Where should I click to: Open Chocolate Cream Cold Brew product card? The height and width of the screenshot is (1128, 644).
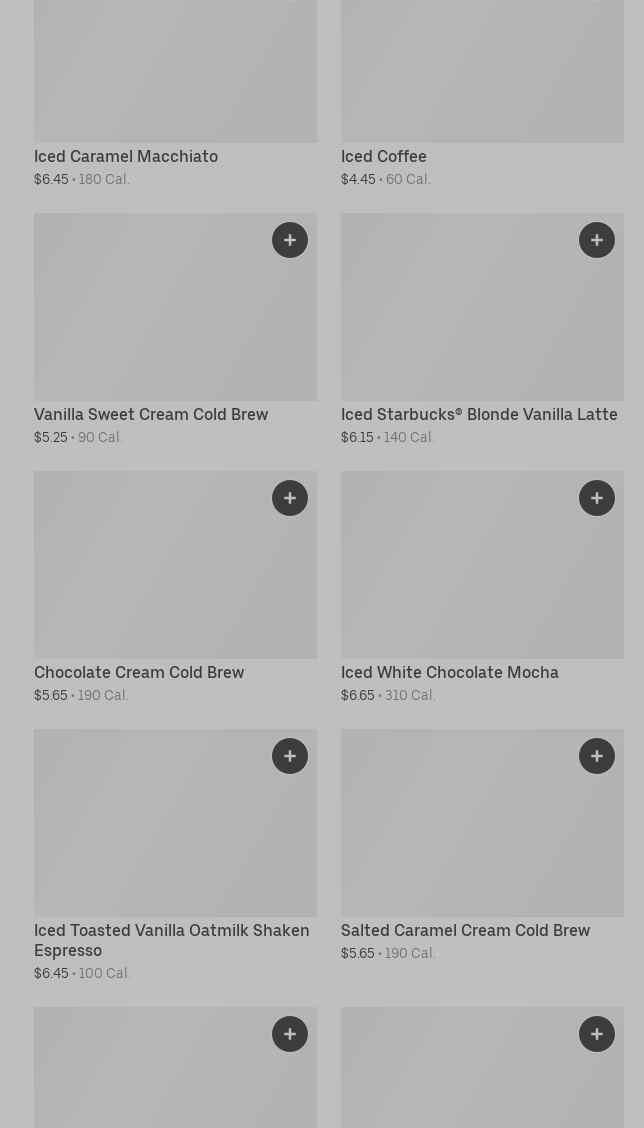click(176, 588)
